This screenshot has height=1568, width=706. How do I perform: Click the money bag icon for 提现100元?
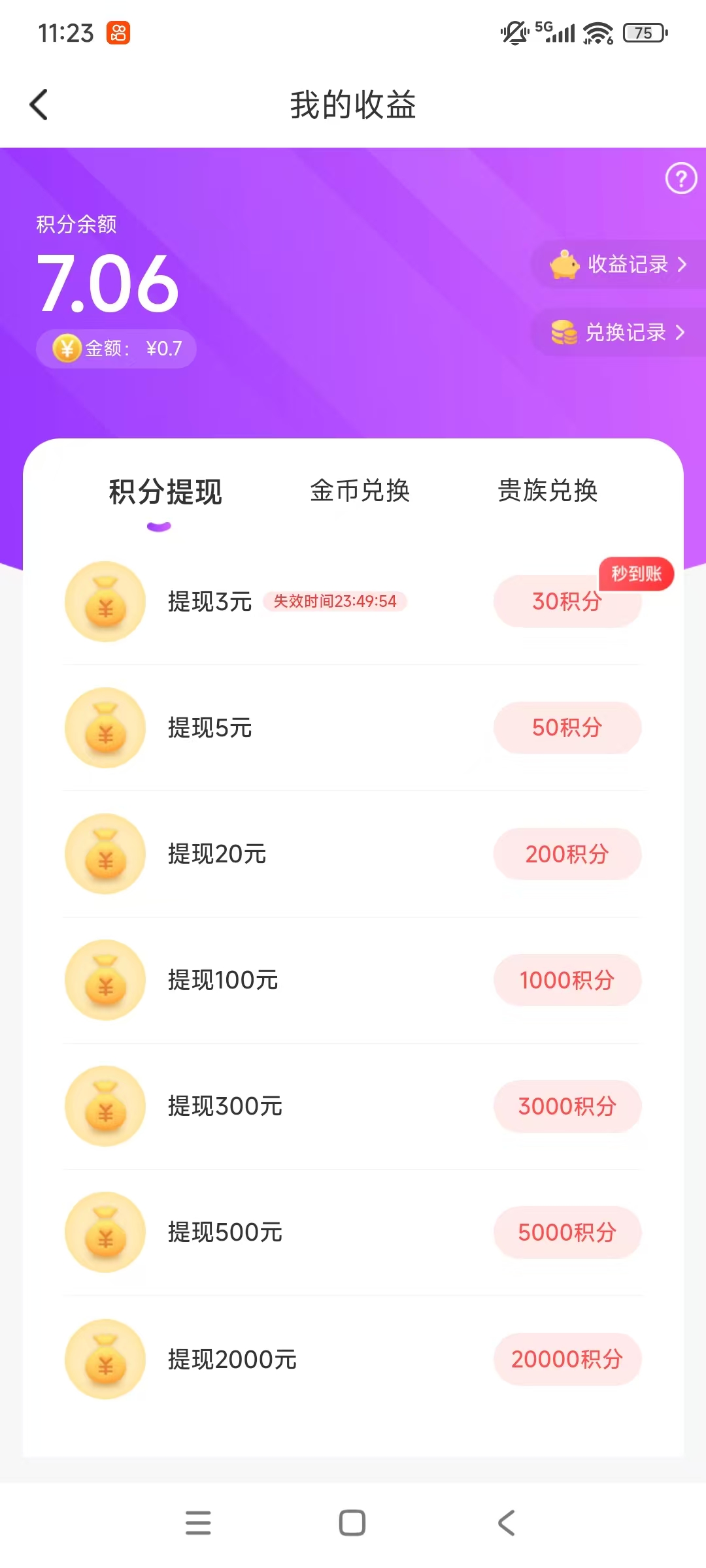coord(105,981)
